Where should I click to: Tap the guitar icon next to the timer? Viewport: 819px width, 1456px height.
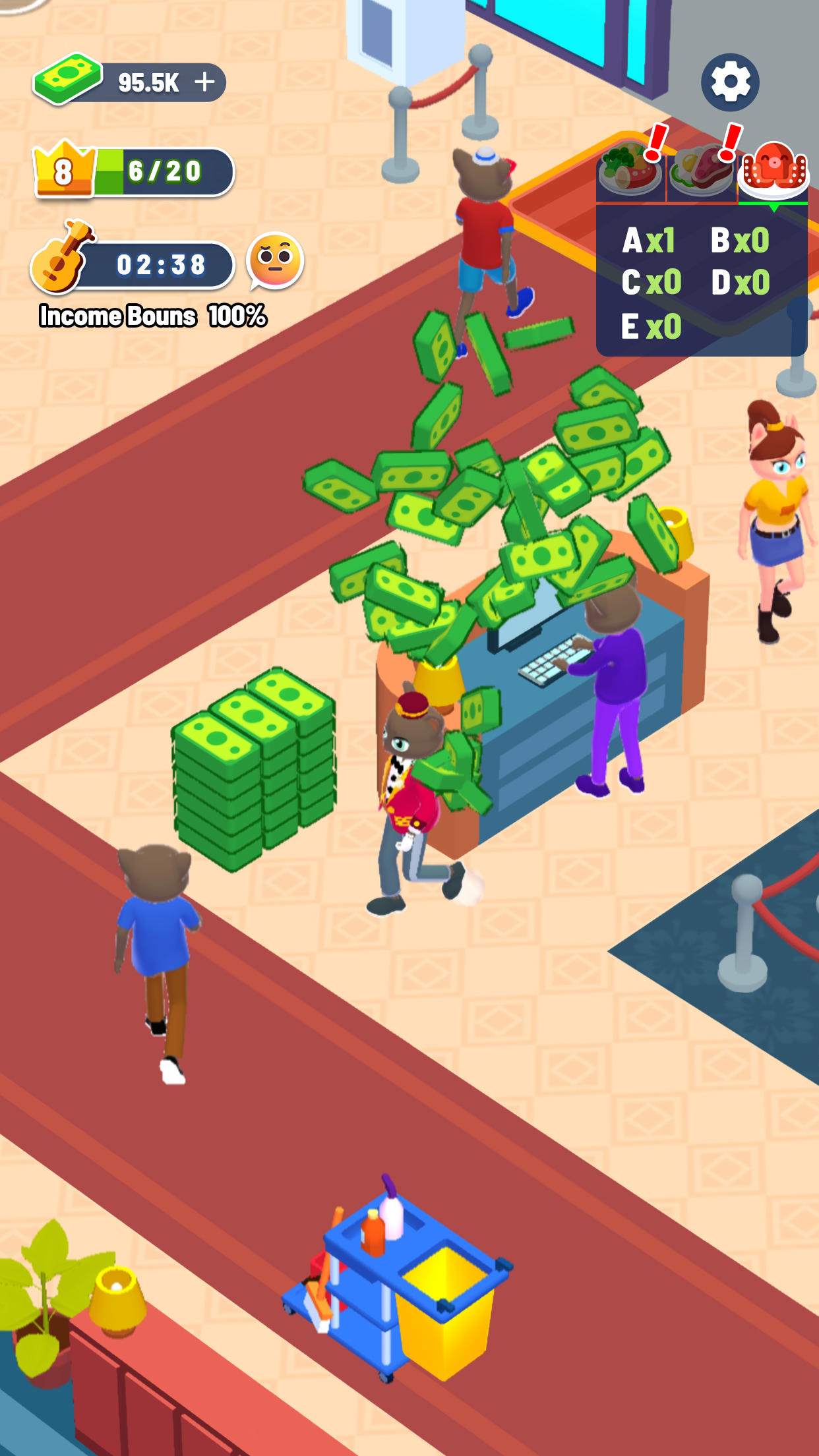pyautogui.click(x=59, y=257)
